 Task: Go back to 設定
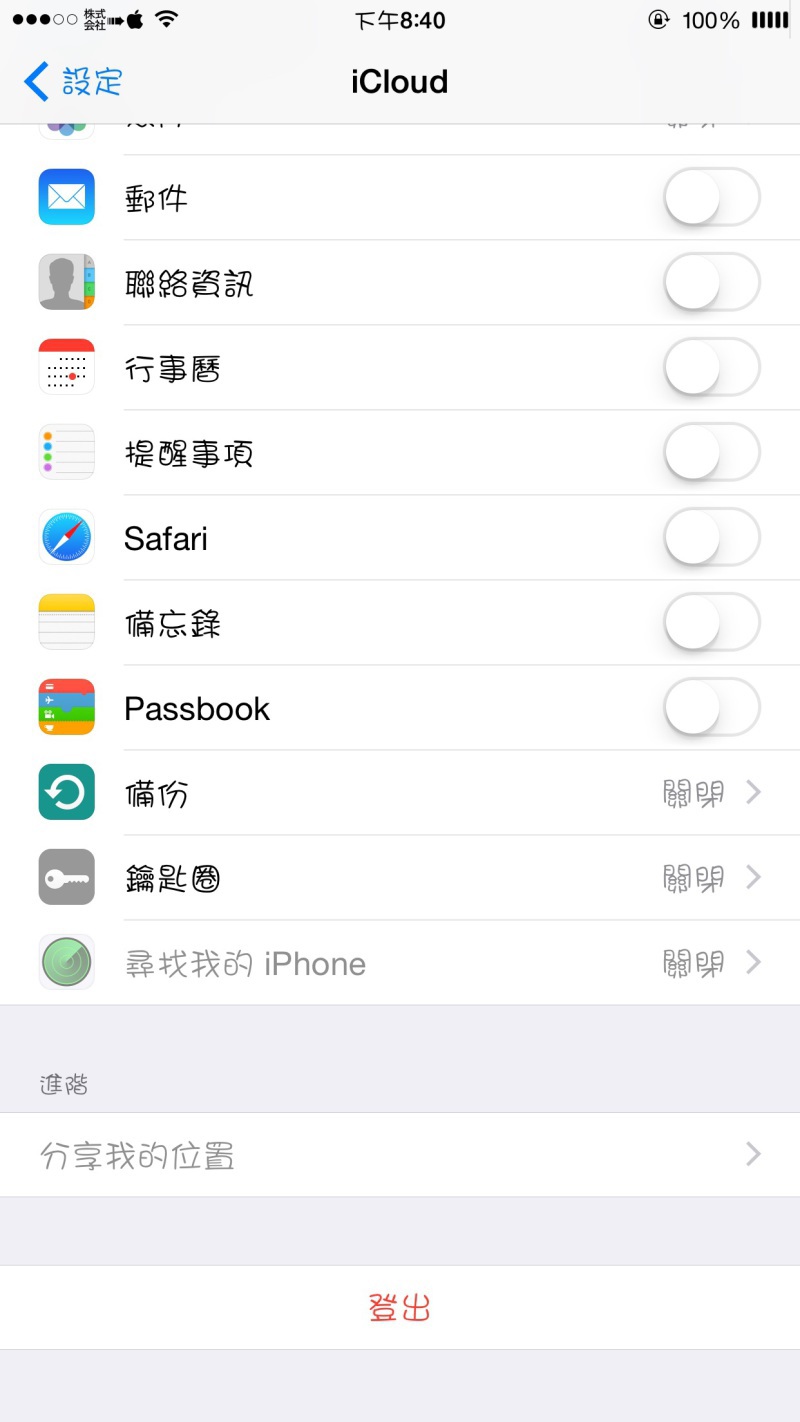click(72, 82)
